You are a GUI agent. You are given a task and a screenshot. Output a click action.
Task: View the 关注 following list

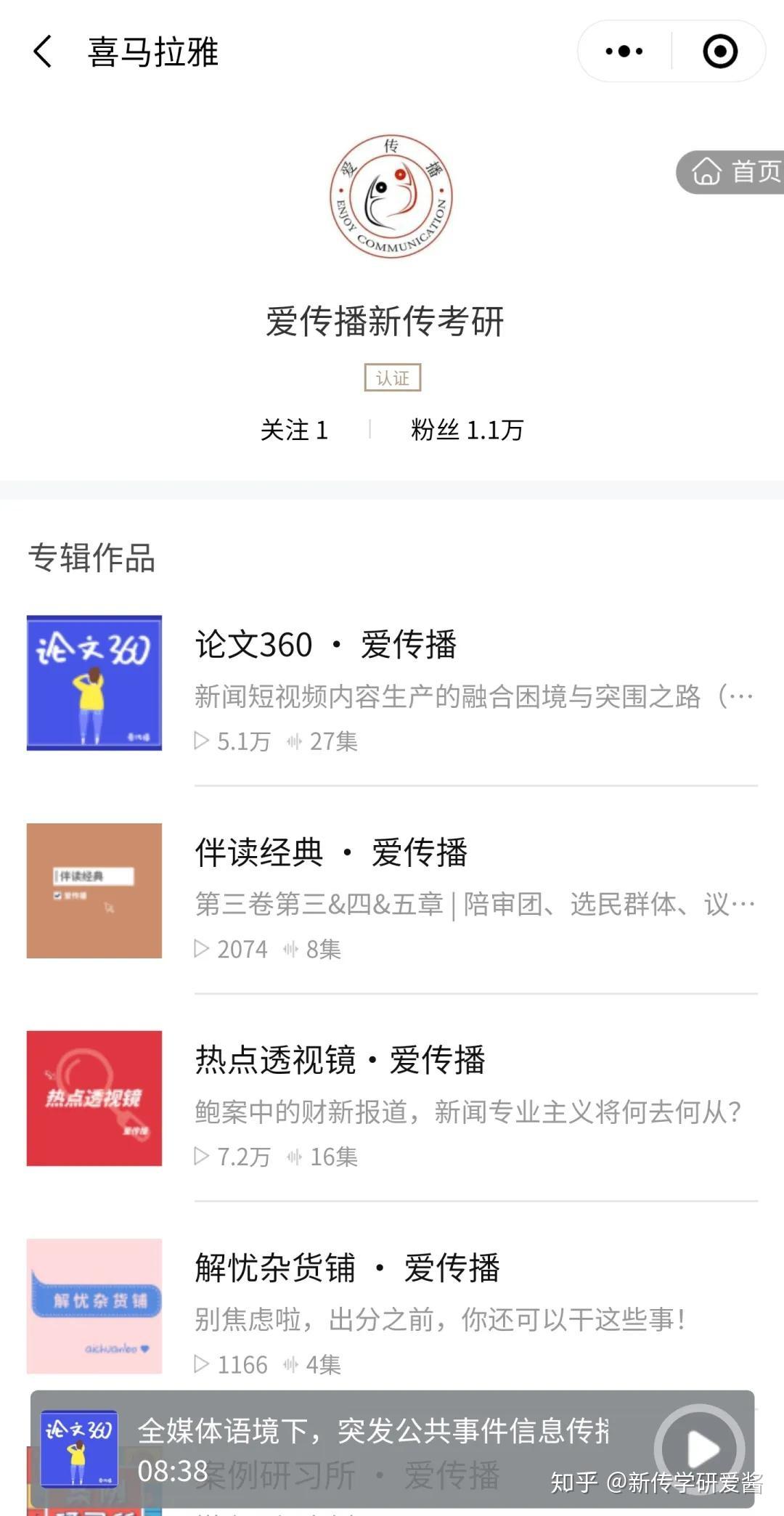[294, 430]
